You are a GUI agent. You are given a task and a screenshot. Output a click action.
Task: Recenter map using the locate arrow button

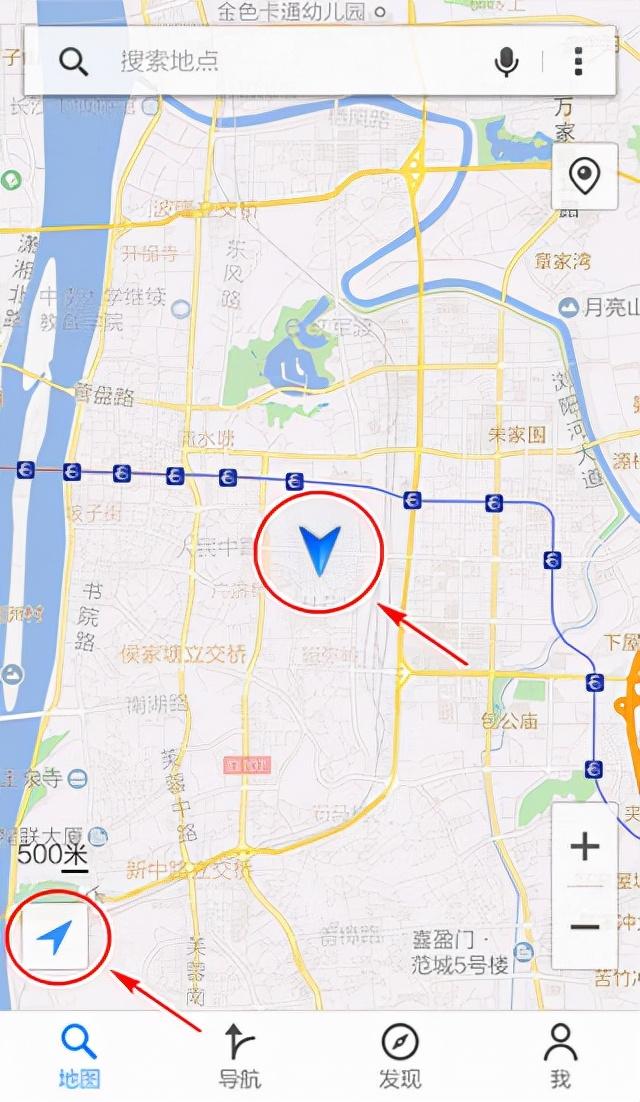coord(55,937)
